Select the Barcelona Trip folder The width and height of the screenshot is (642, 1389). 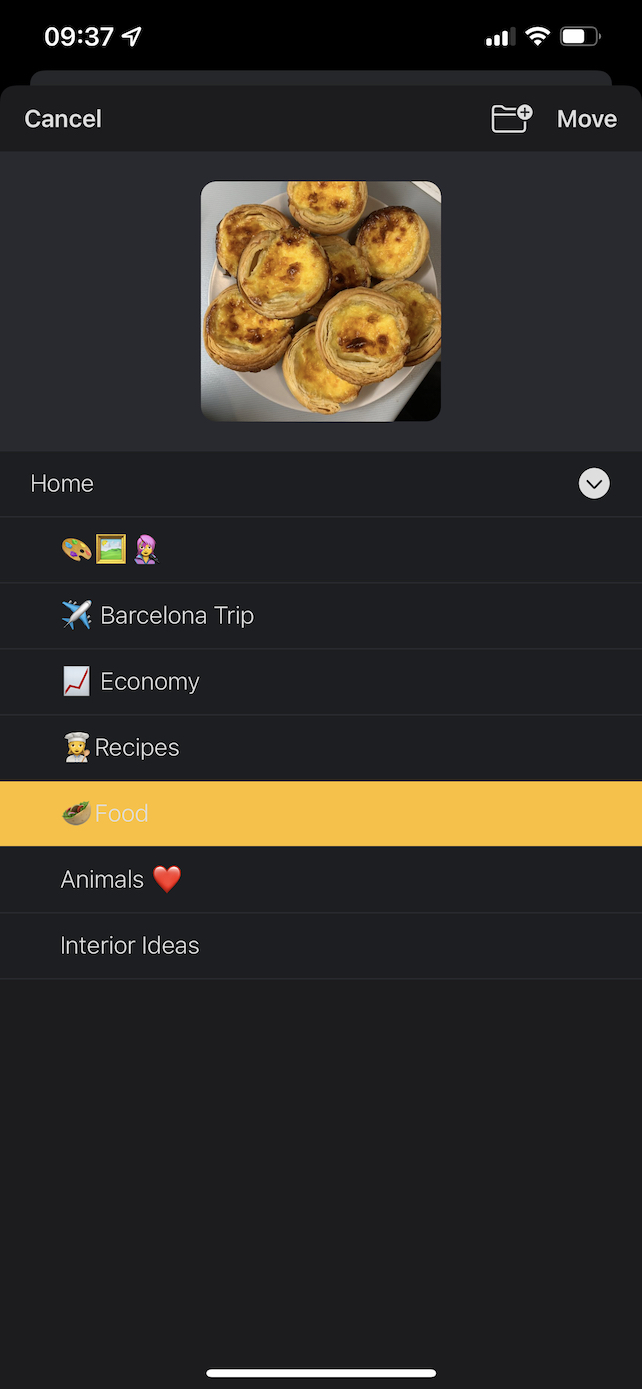click(321, 616)
